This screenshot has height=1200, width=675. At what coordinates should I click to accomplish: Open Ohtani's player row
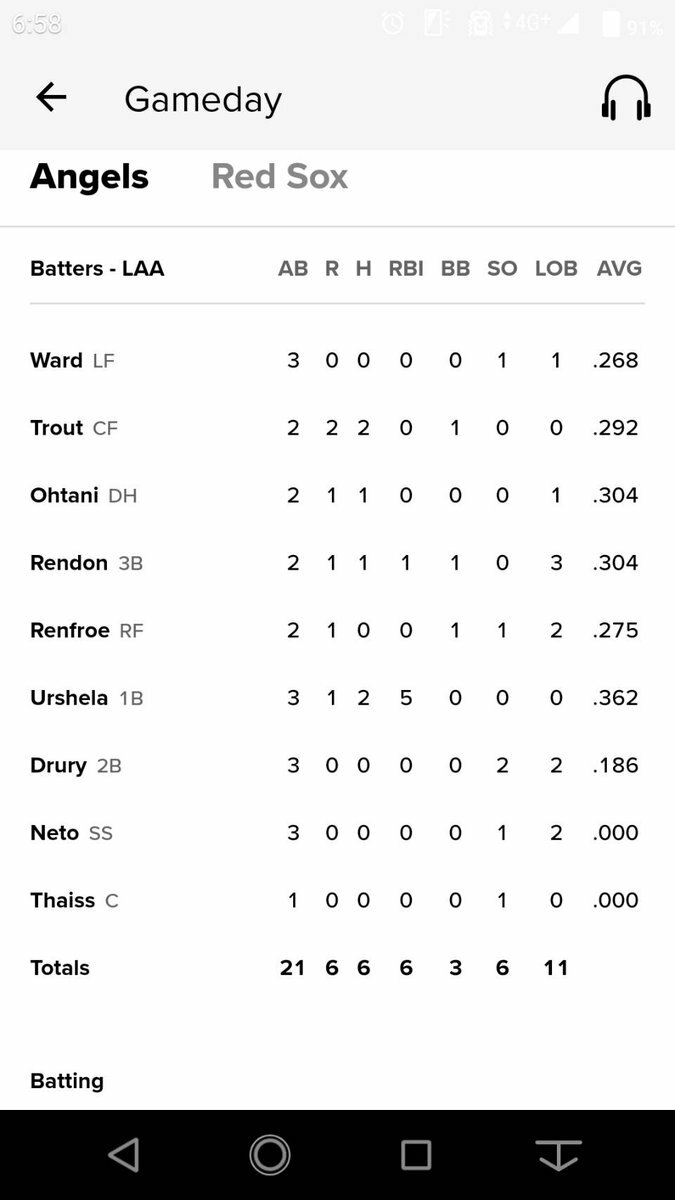pyautogui.click(x=337, y=495)
